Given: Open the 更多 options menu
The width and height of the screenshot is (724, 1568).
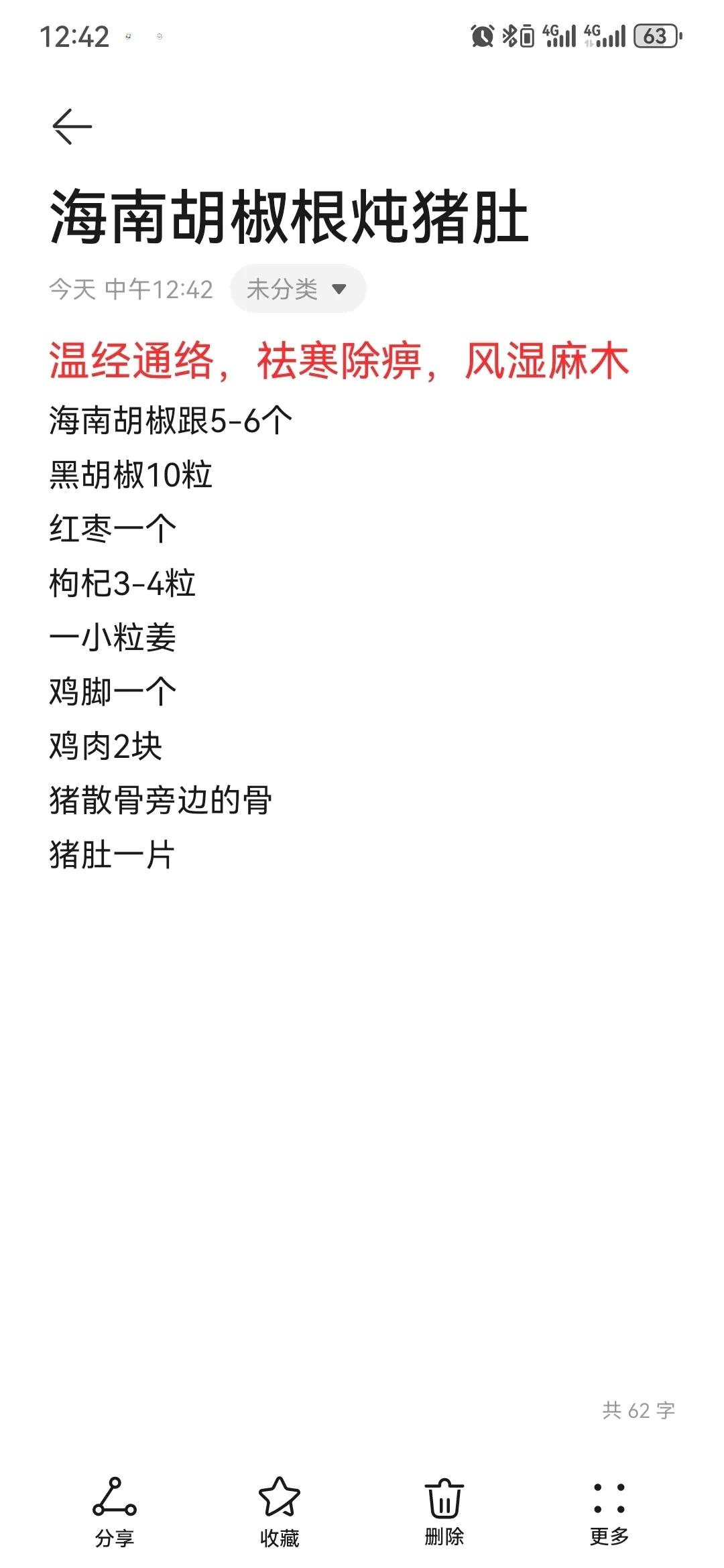Looking at the screenshot, I should 609,1511.
